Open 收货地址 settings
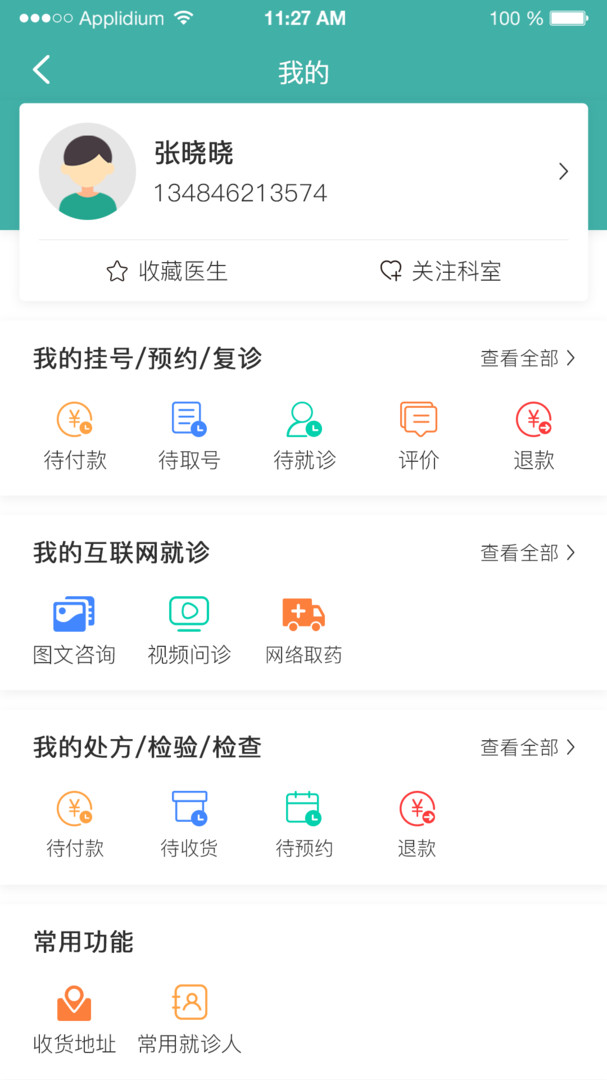Image resolution: width=607 pixels, height=1080 pixels. click(74, 1019)
